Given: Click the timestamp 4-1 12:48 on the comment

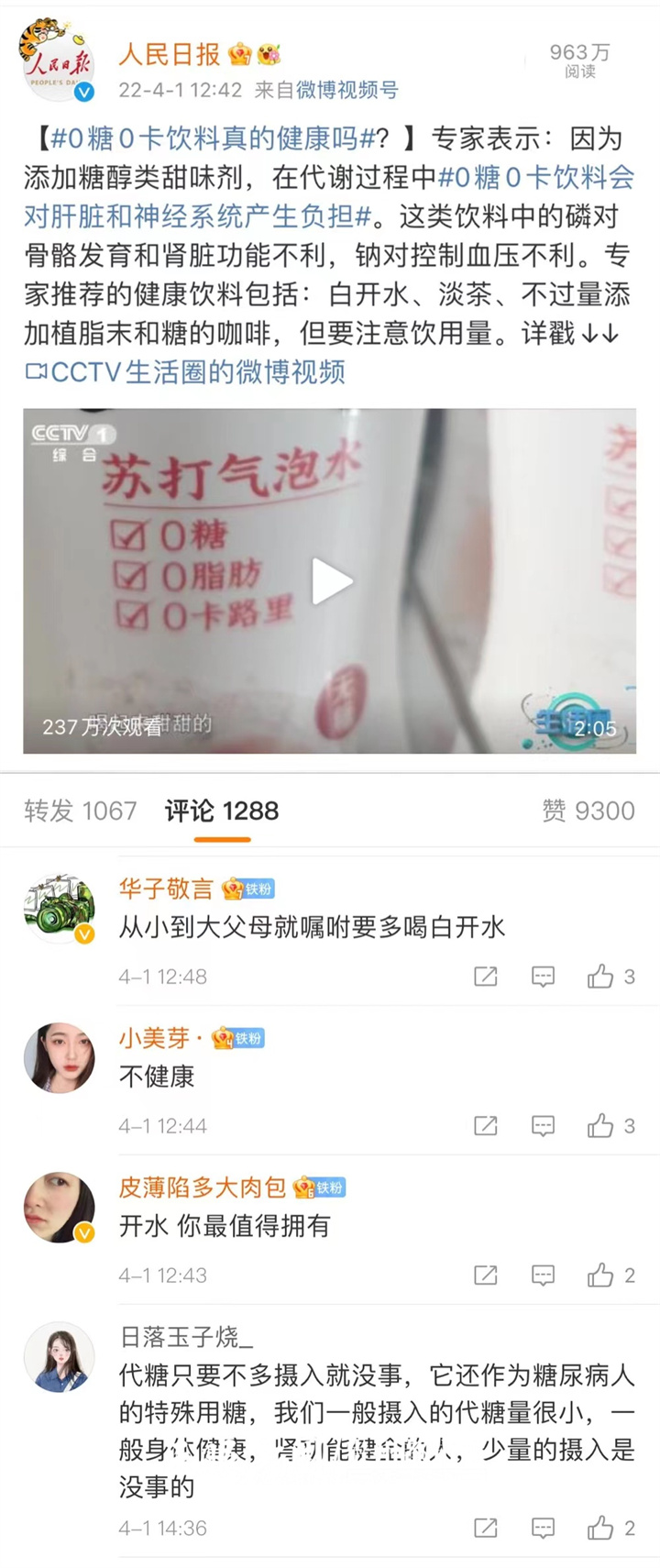Looking at the screenshot, I should point(161,976).
